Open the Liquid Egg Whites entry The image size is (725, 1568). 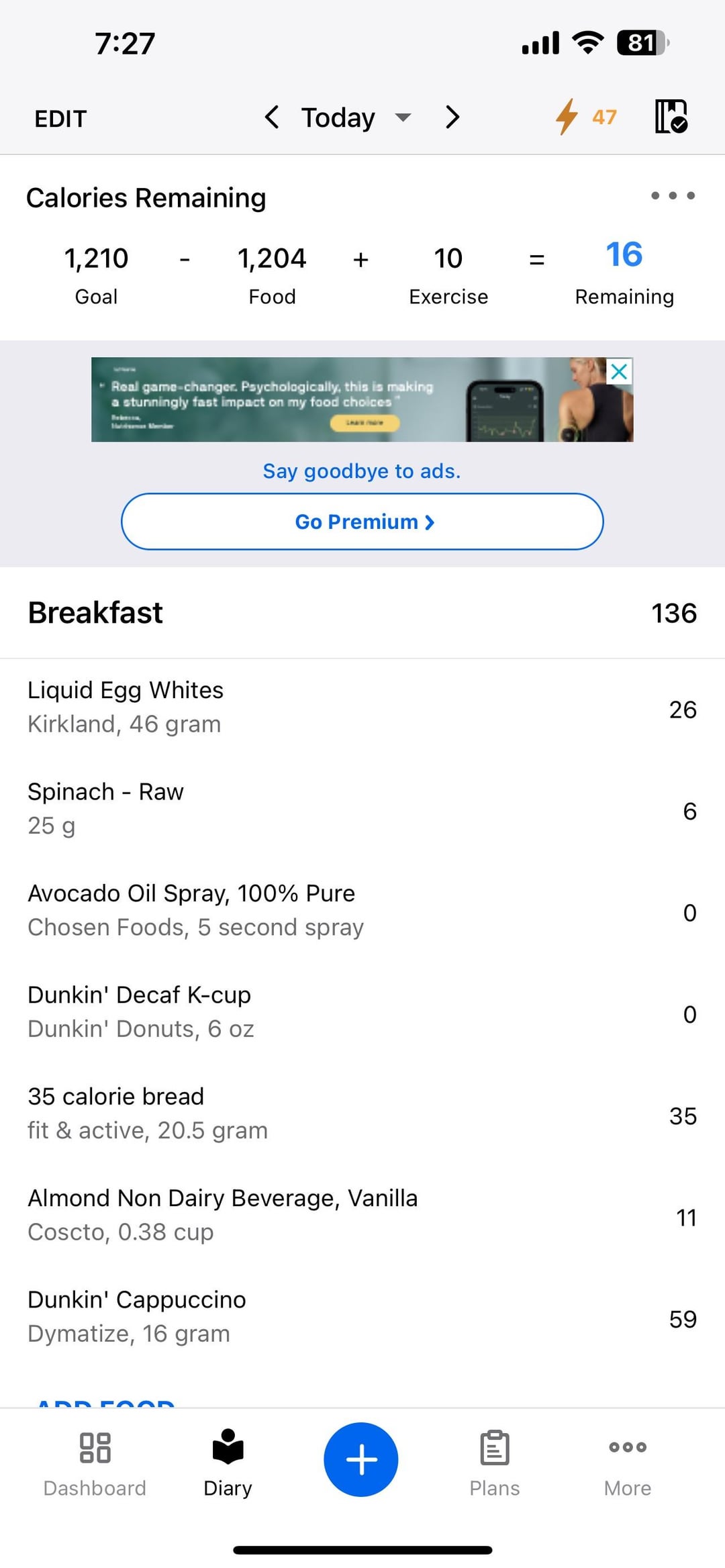(362, 708)
